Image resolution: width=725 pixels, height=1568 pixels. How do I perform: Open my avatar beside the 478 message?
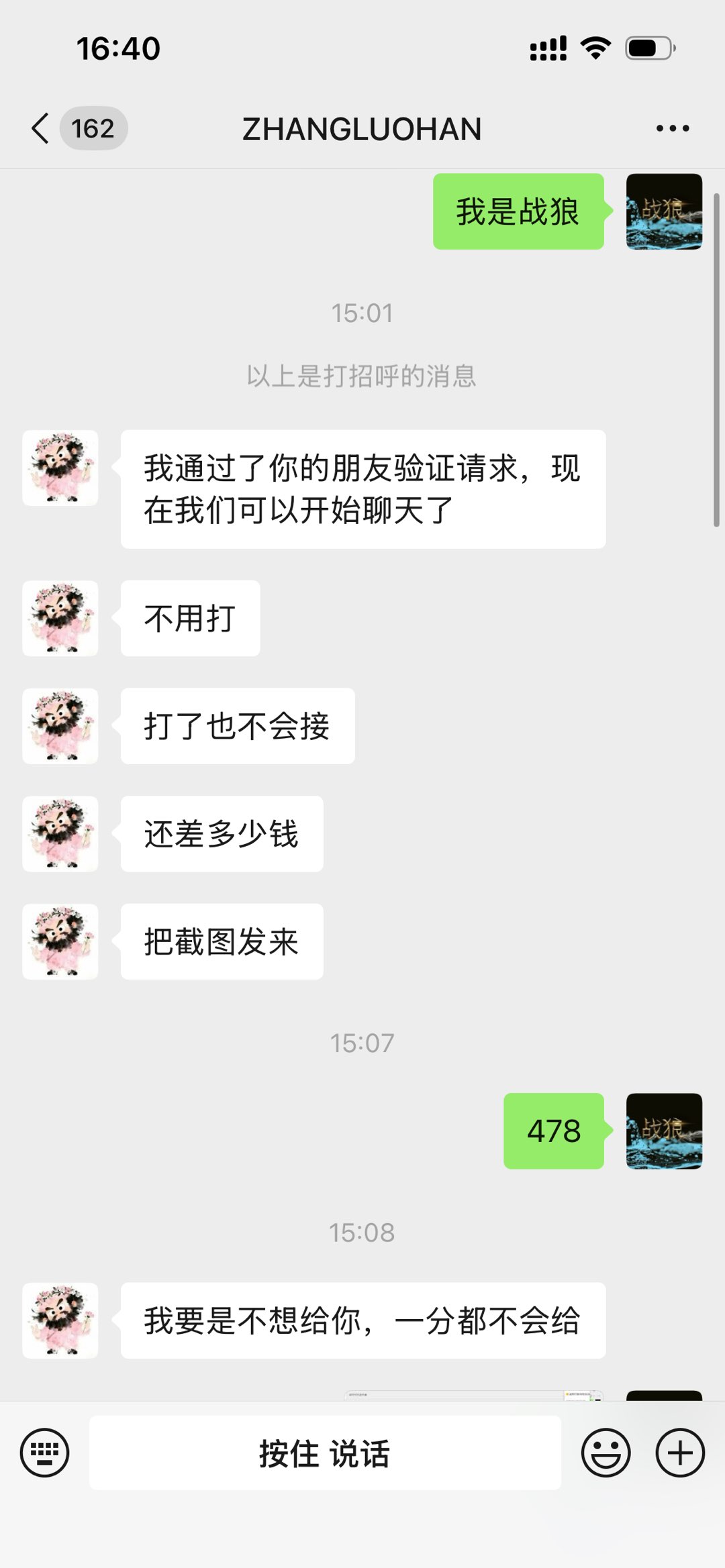(x=664, y=1131)
